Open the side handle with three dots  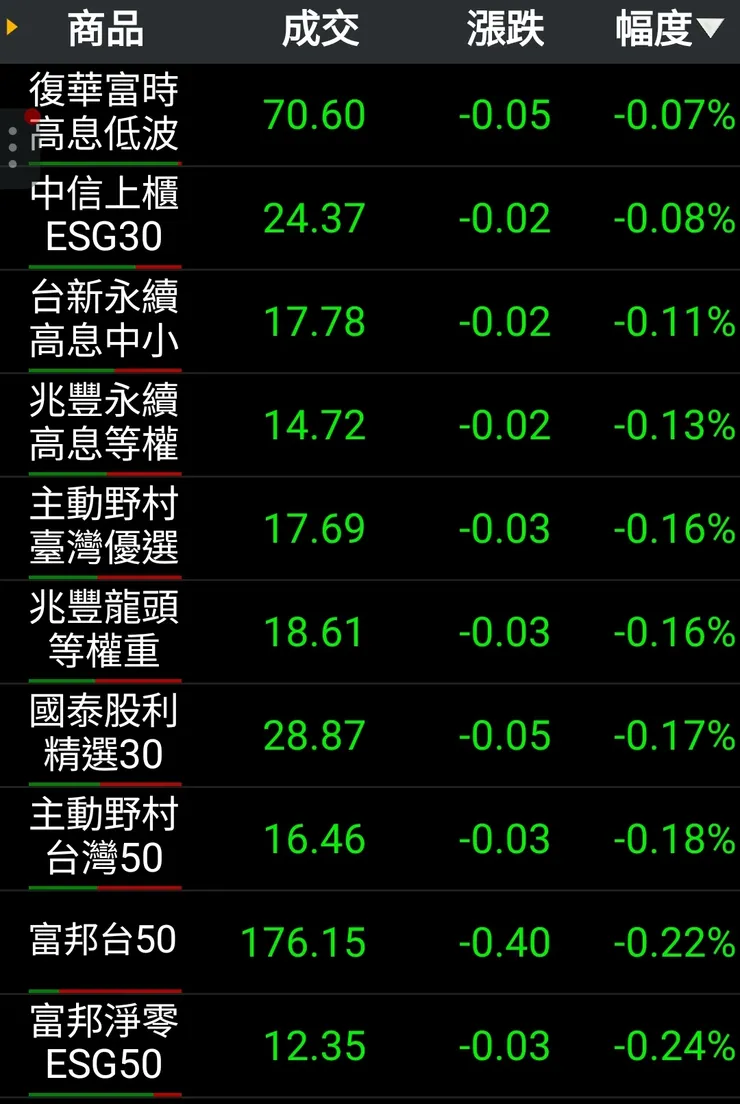tap(12, 148)
